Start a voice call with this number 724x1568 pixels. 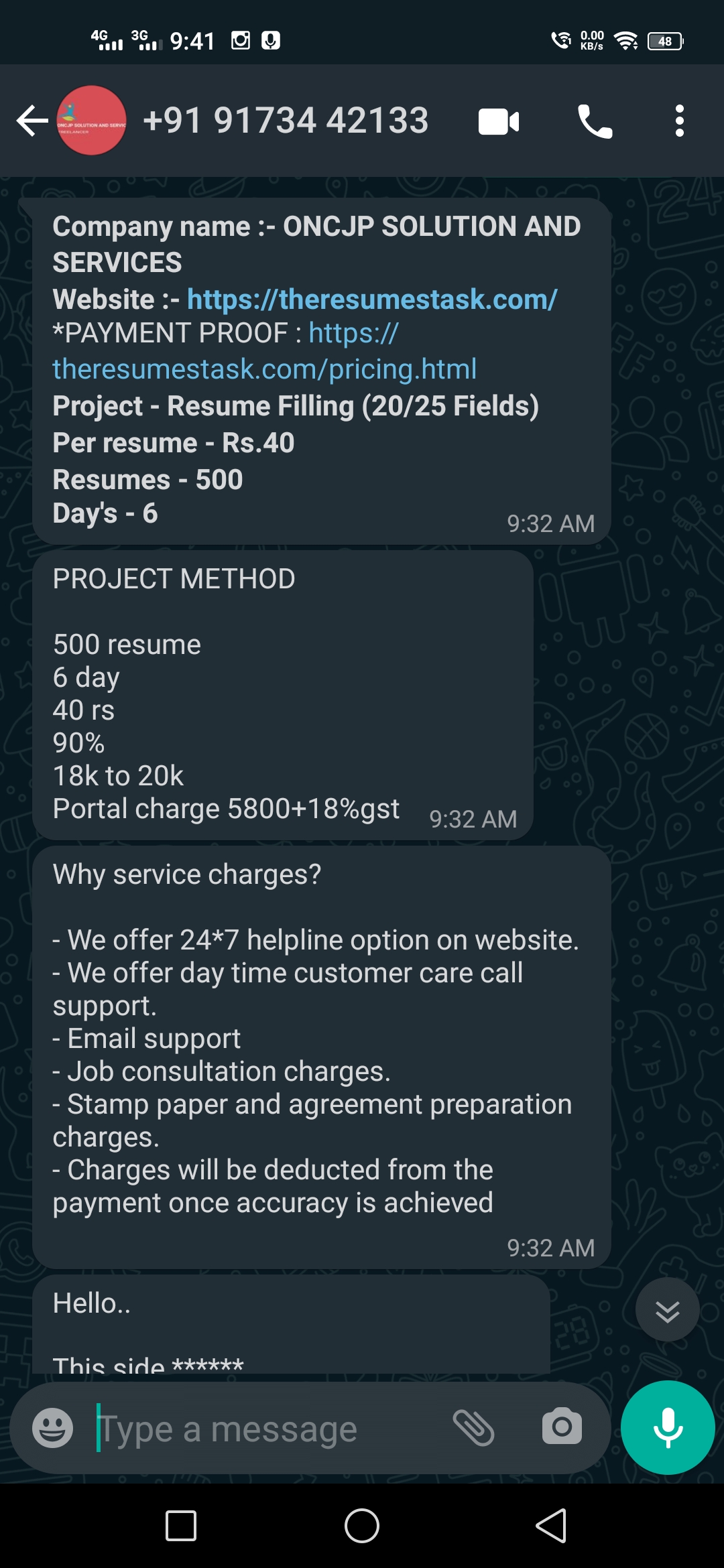coord(595,121)
